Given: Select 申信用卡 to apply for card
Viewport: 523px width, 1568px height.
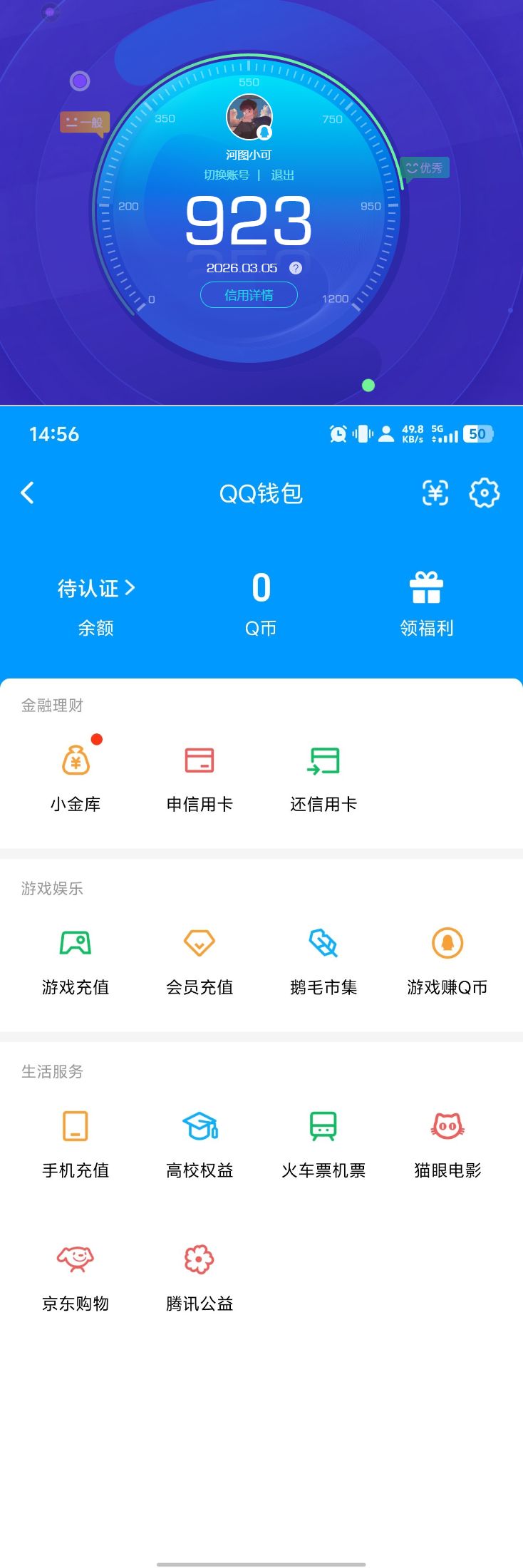Looking at the screenshot, I should (x=200, y=775).
